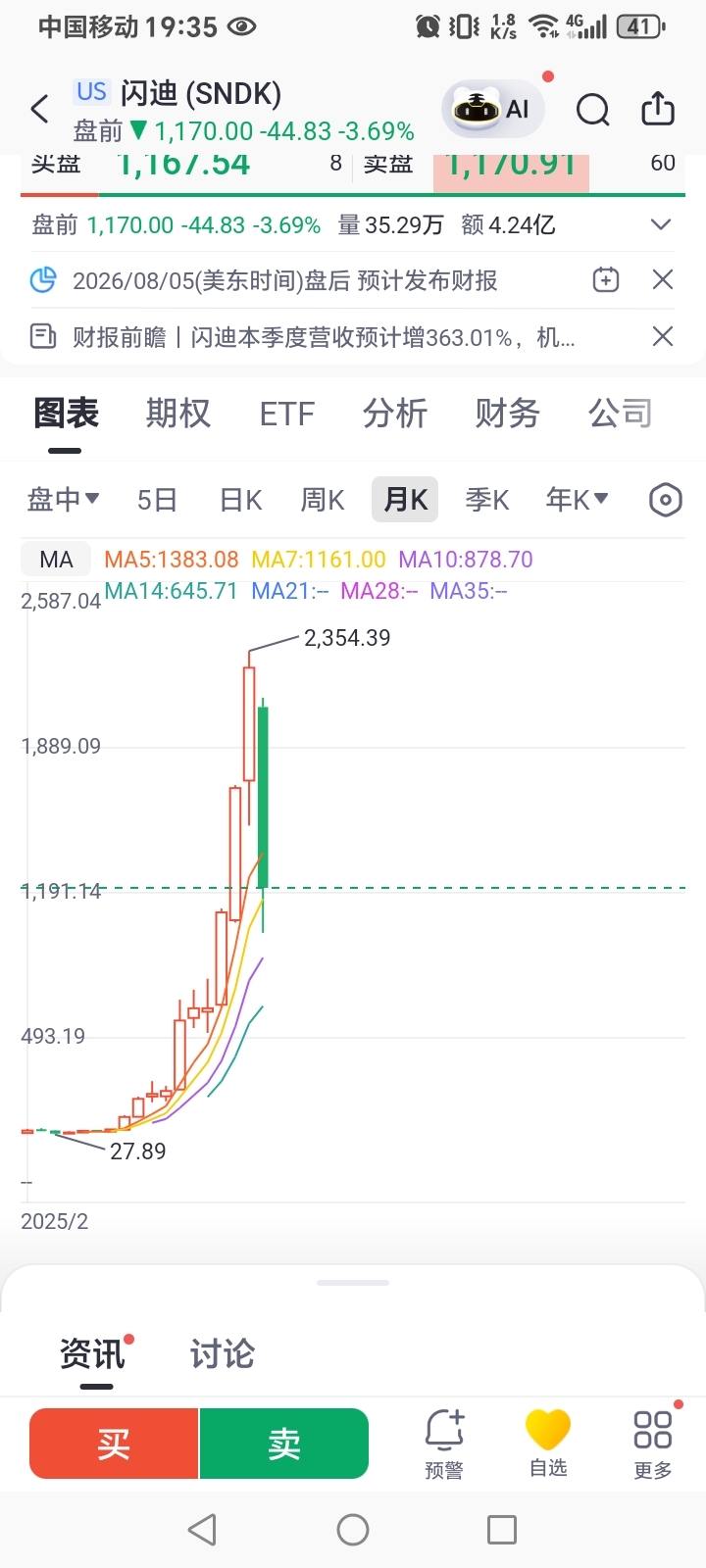Add the earnings date to calendar
The width and height of the screenshot is (706, 1568).
(x=606, y=280)
